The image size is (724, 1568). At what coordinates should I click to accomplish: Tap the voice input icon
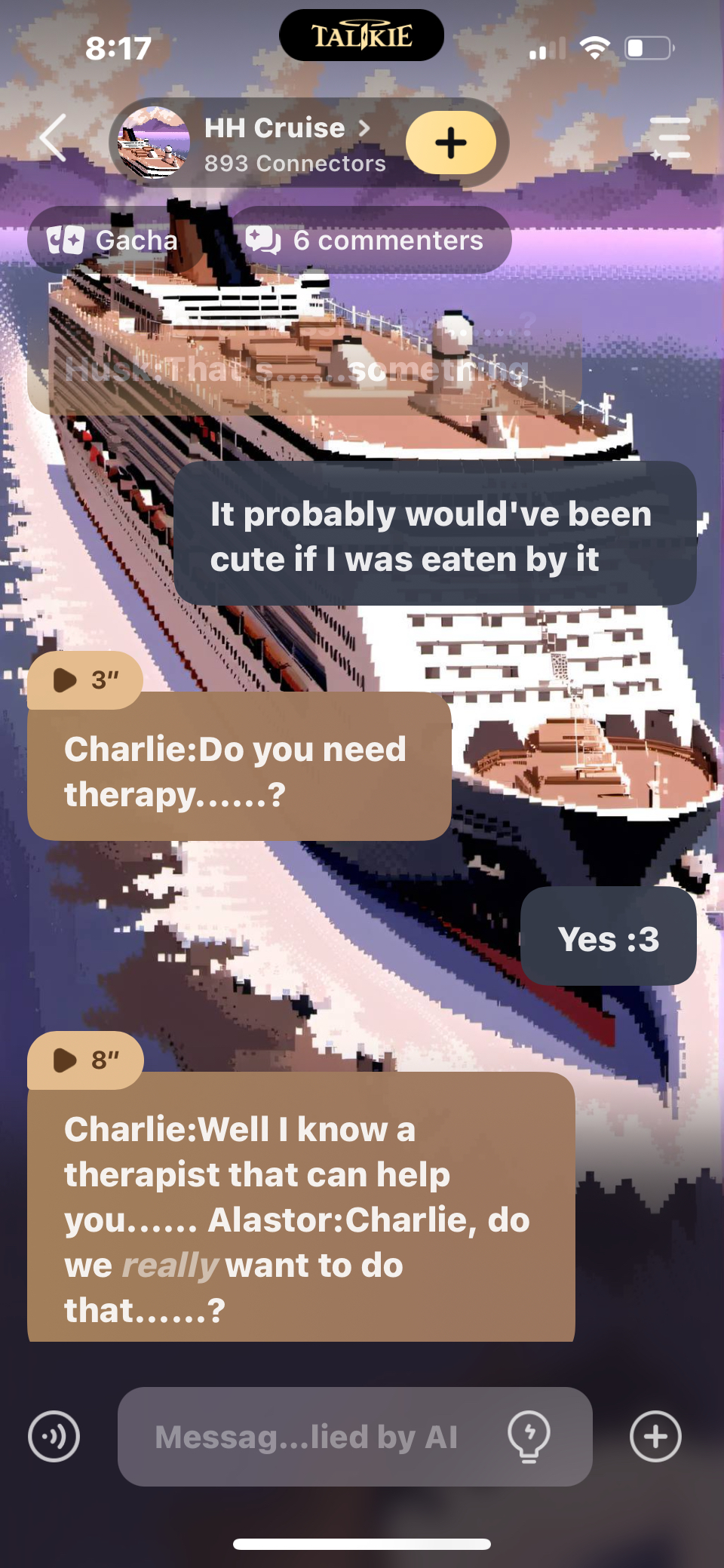pyautogui.click(x=54, y=1436)
